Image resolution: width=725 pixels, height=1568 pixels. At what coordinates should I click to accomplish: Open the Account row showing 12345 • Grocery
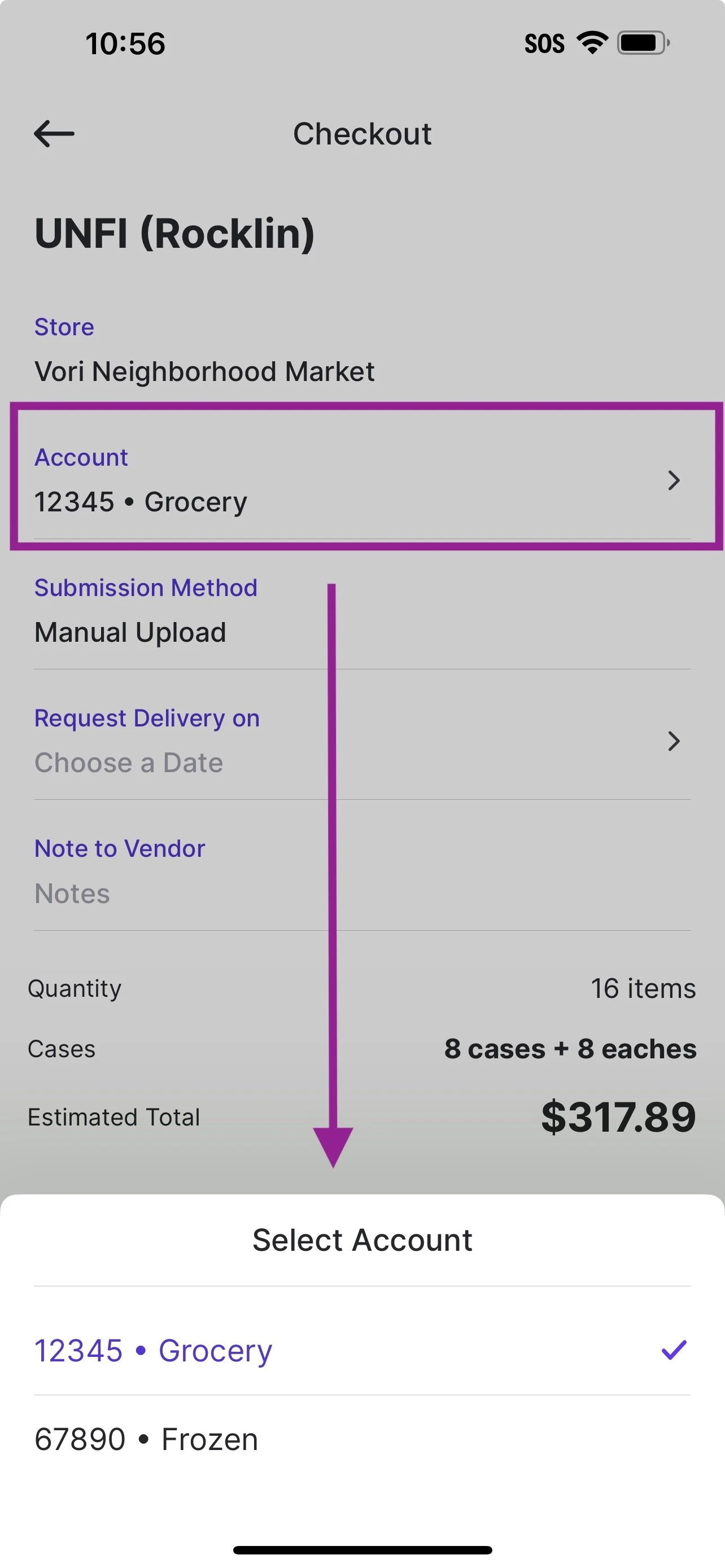pos(361,480)
